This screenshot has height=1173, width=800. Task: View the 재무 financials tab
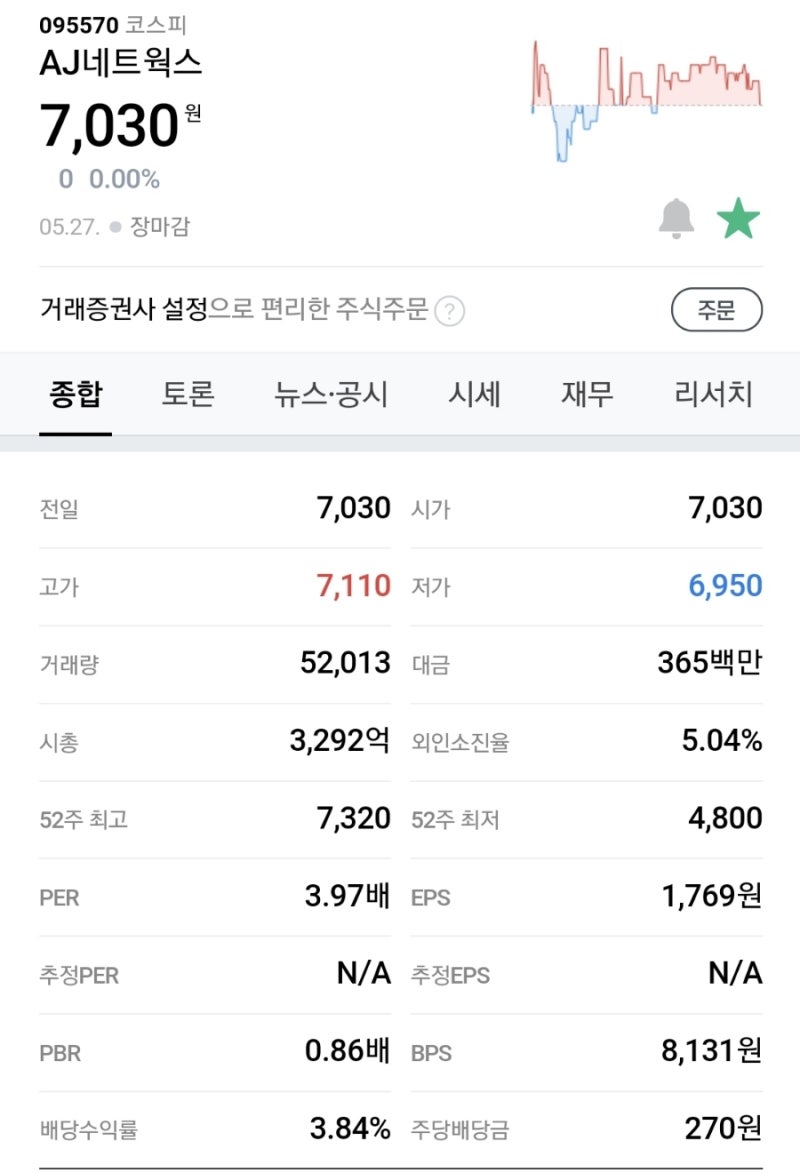coord(586,394)
